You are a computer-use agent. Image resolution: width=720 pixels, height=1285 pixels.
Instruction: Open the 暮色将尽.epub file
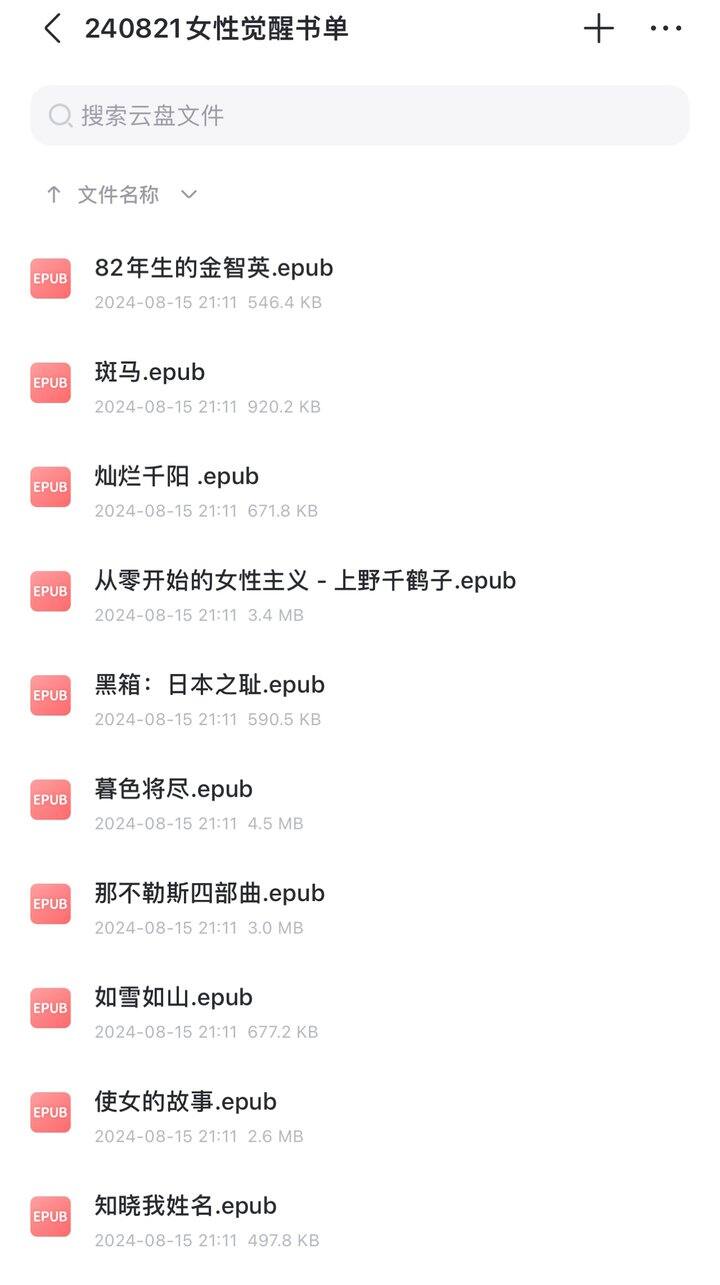(x=360, y=803)
